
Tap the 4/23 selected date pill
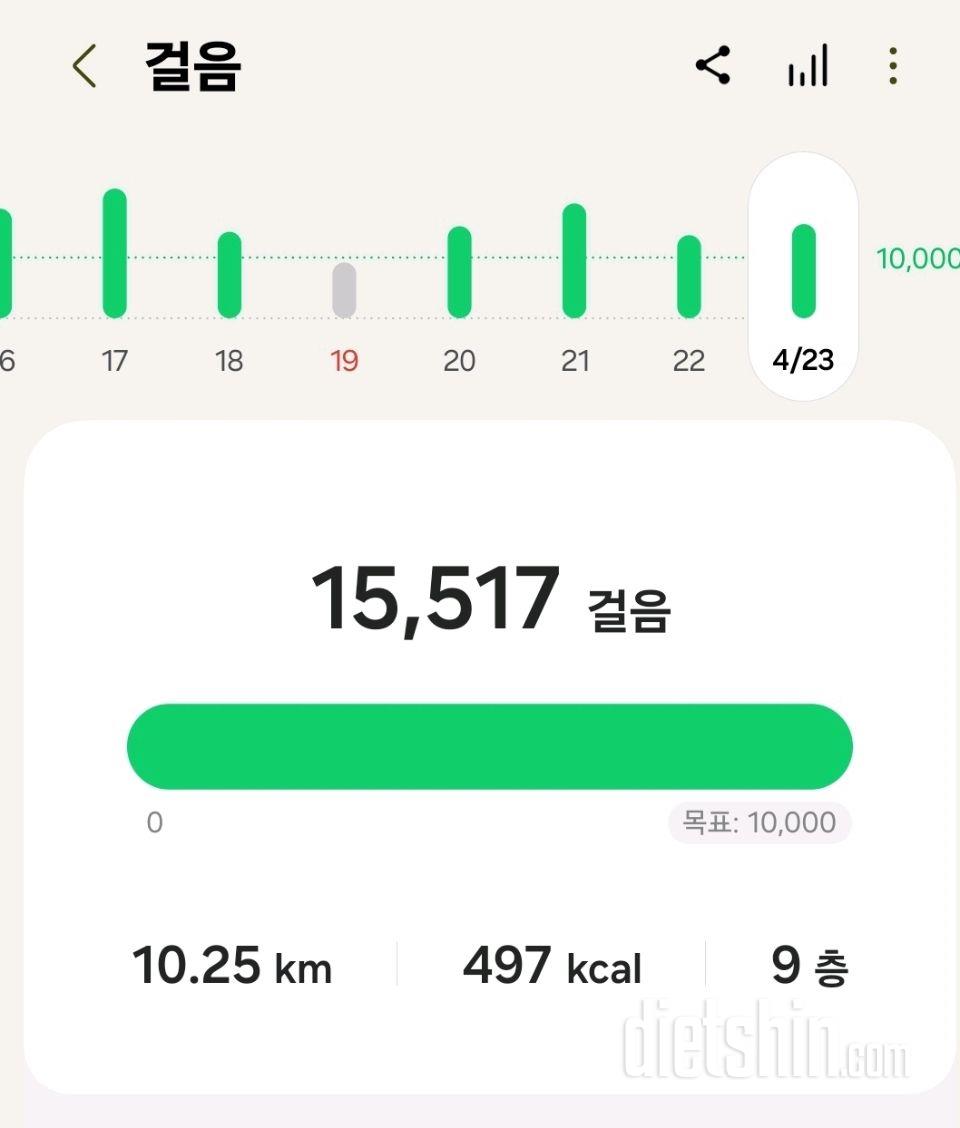[803, 361]
